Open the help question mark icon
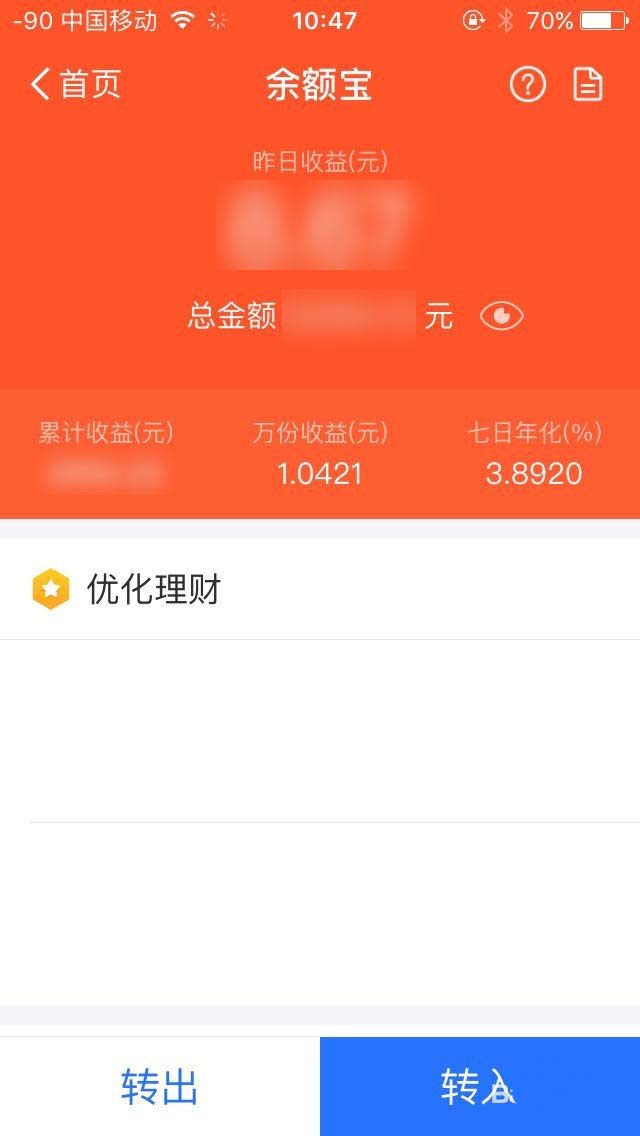This screenshot has width=640, height=1136. point(528,86)
